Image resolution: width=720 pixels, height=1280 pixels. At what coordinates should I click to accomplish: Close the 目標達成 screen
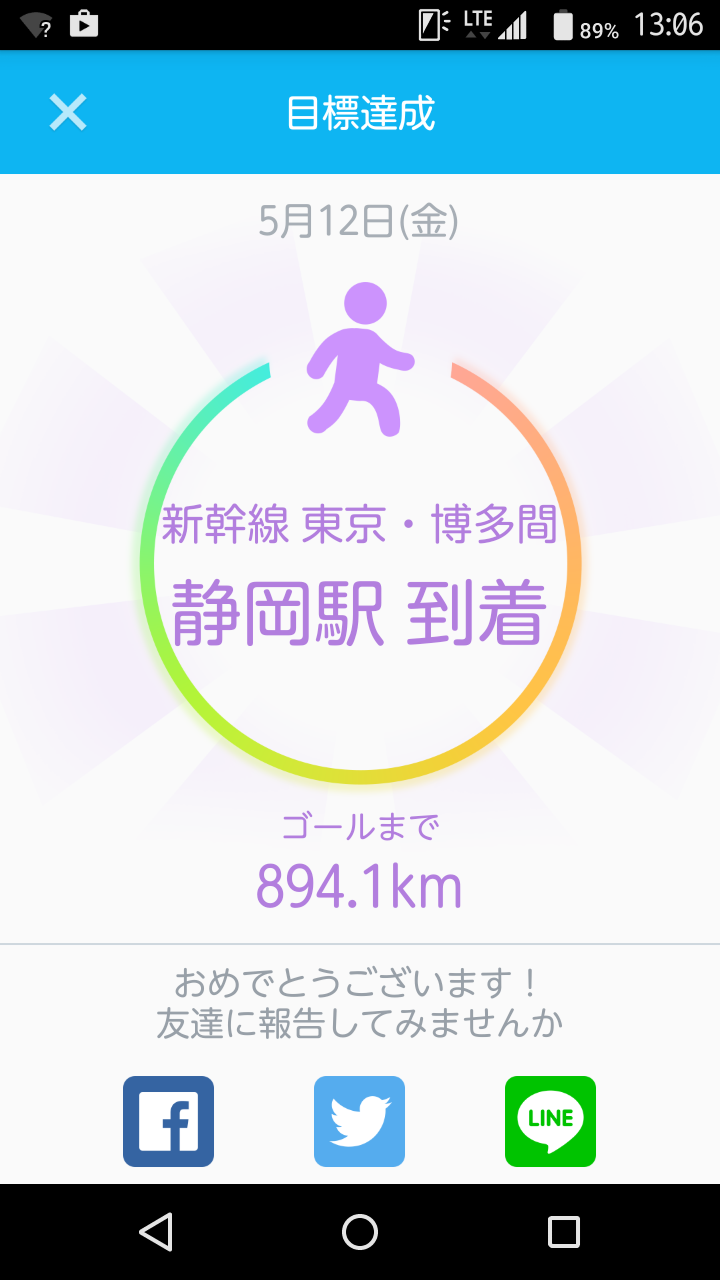coord(68,113)
